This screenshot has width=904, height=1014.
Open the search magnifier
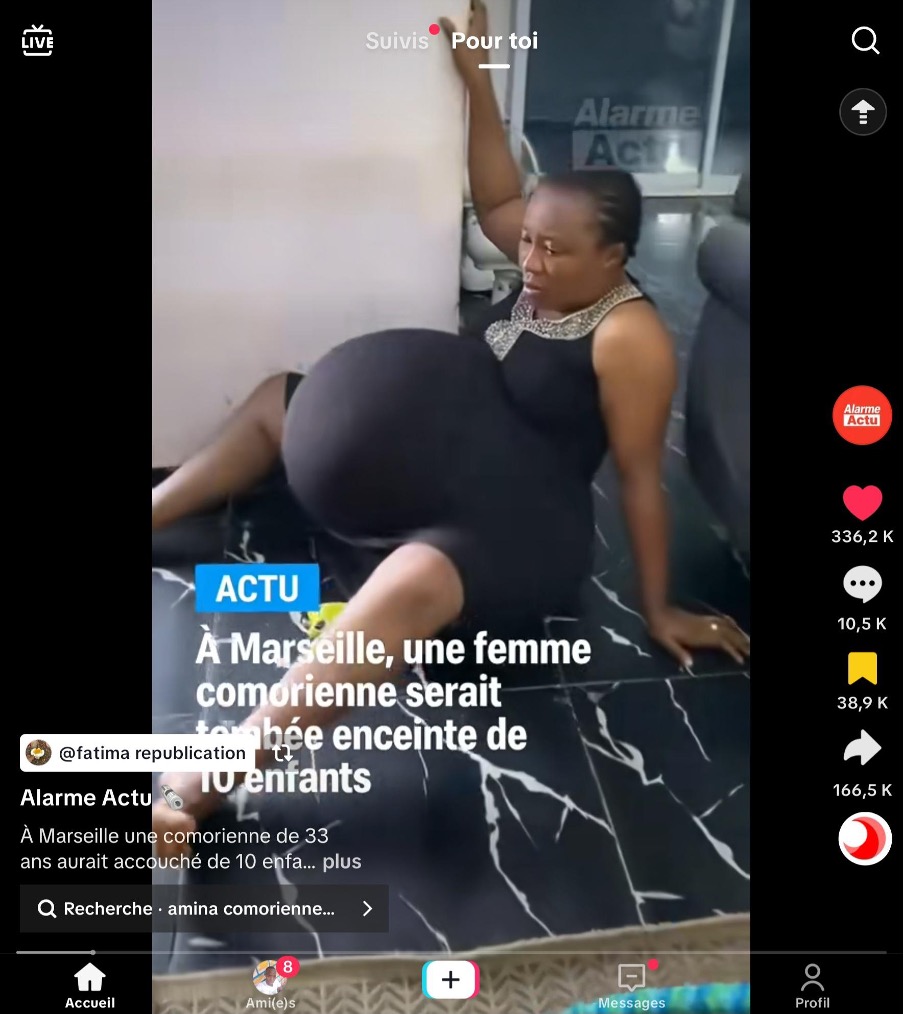tap(865, 41)
